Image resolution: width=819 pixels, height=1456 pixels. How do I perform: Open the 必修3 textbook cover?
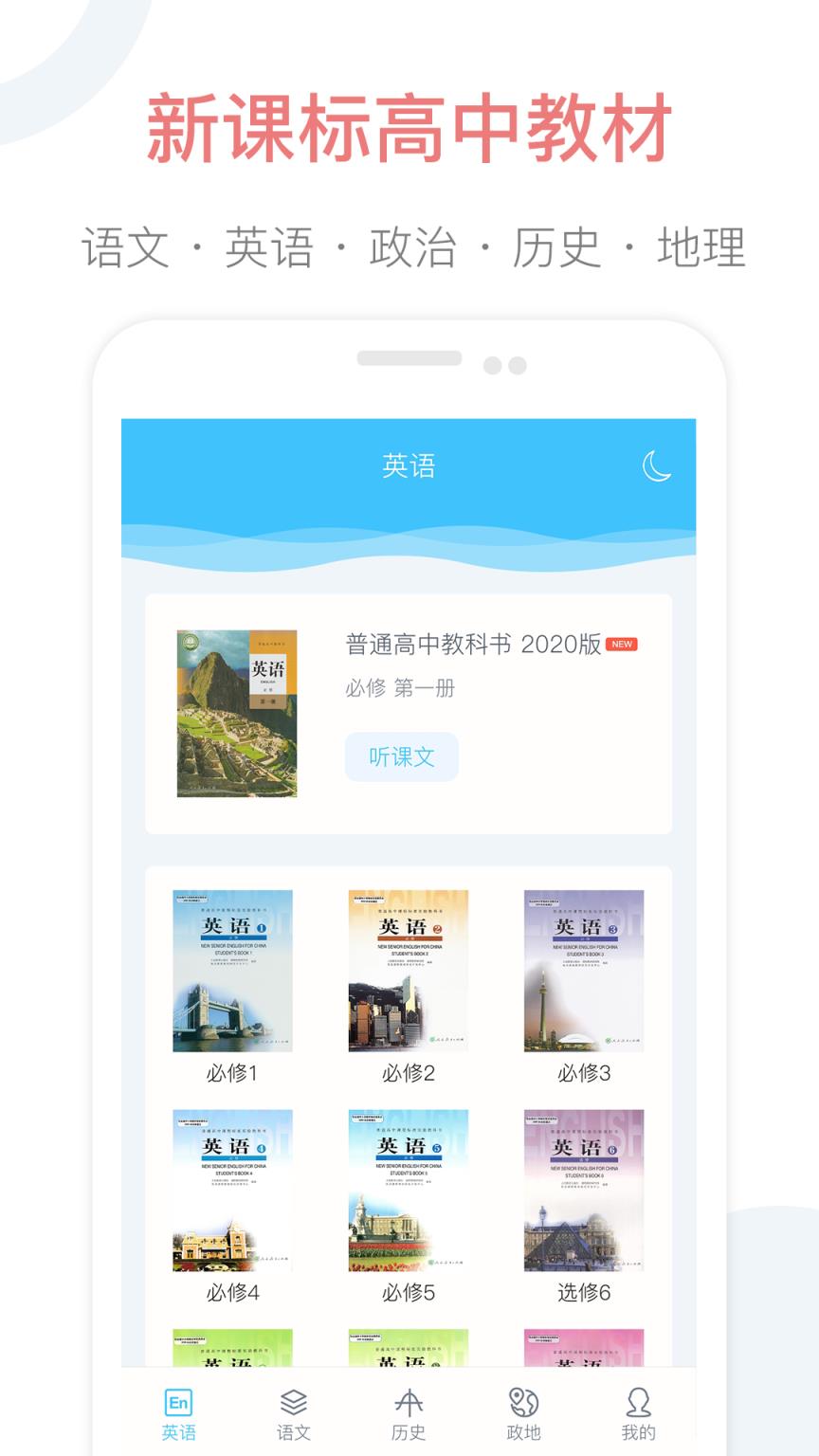pos(584,972)
